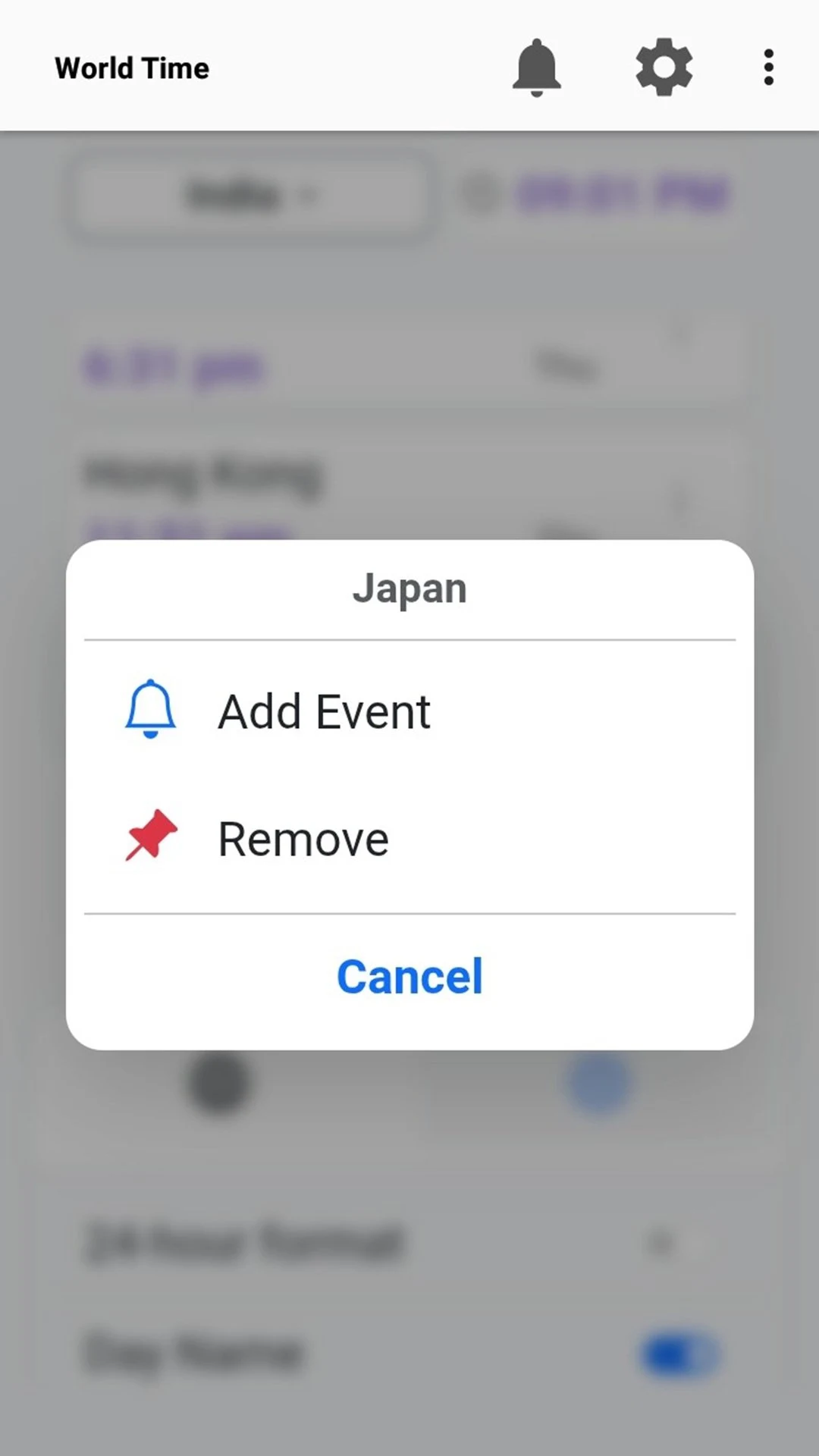Select Add Event for Japan
This screenshot has height=1456, width=819.
click(409, 711)
